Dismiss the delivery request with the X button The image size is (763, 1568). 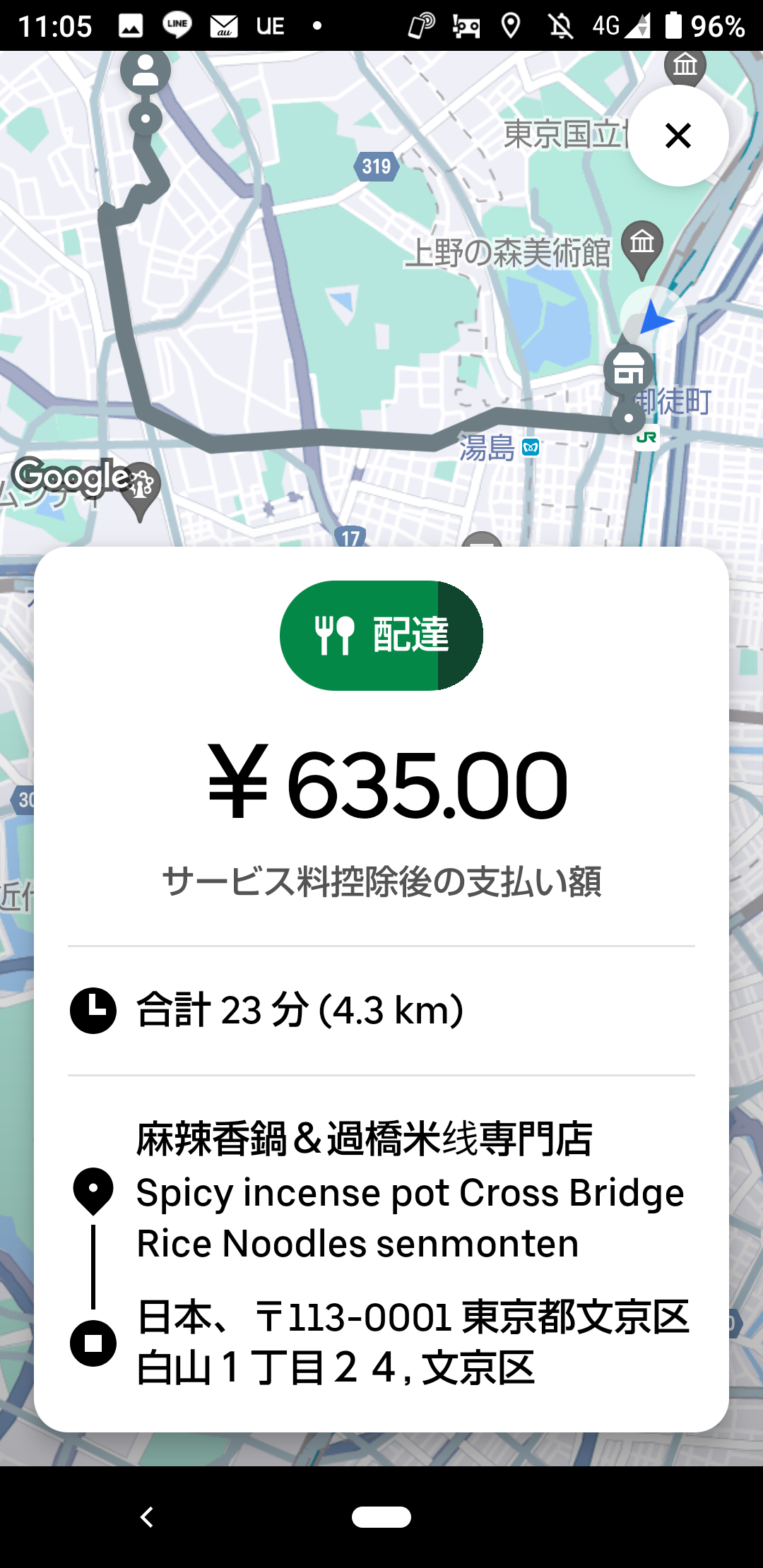coord(678,136)
